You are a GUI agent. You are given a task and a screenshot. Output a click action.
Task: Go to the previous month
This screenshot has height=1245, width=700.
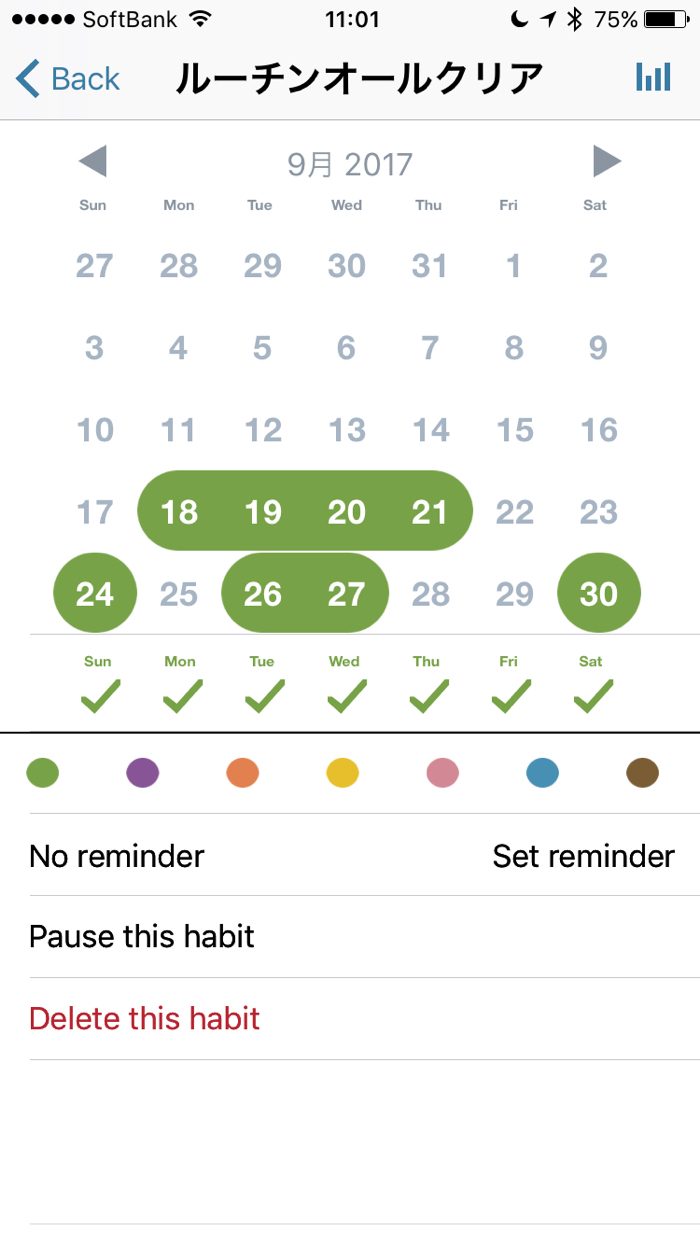click(92, 161)
